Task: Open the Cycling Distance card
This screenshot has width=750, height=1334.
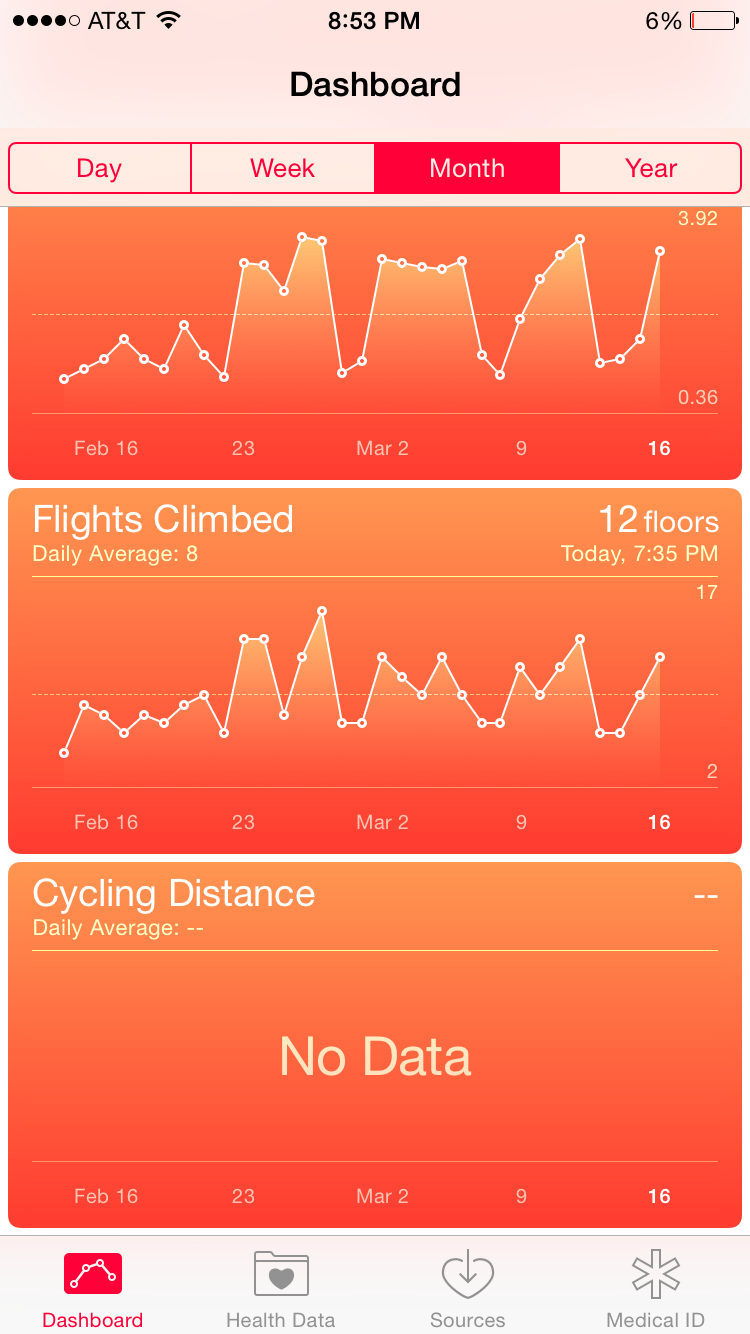Action: [375, 1045]
